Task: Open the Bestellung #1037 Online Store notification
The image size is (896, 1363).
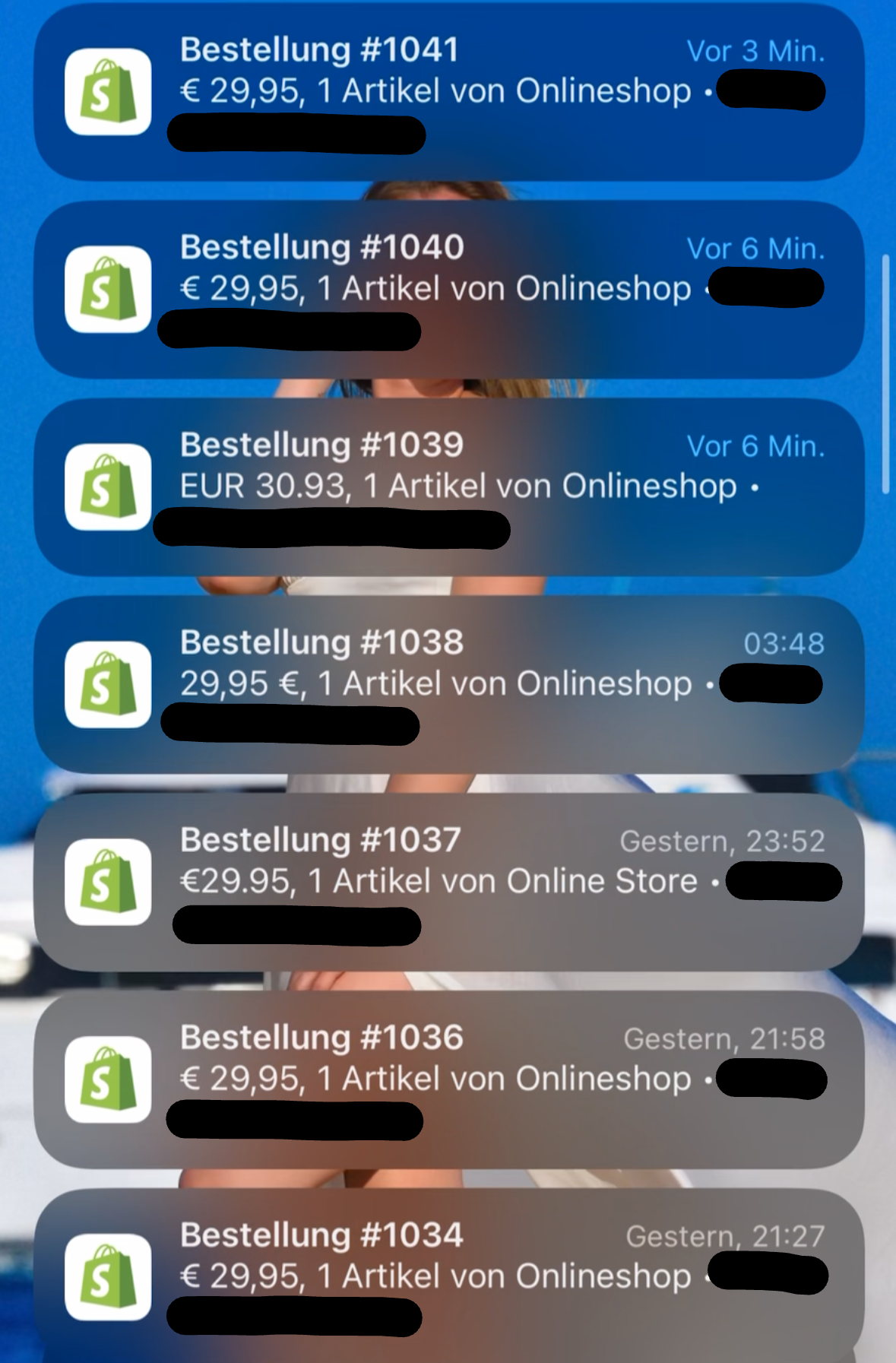Action: tap(448, 882)
